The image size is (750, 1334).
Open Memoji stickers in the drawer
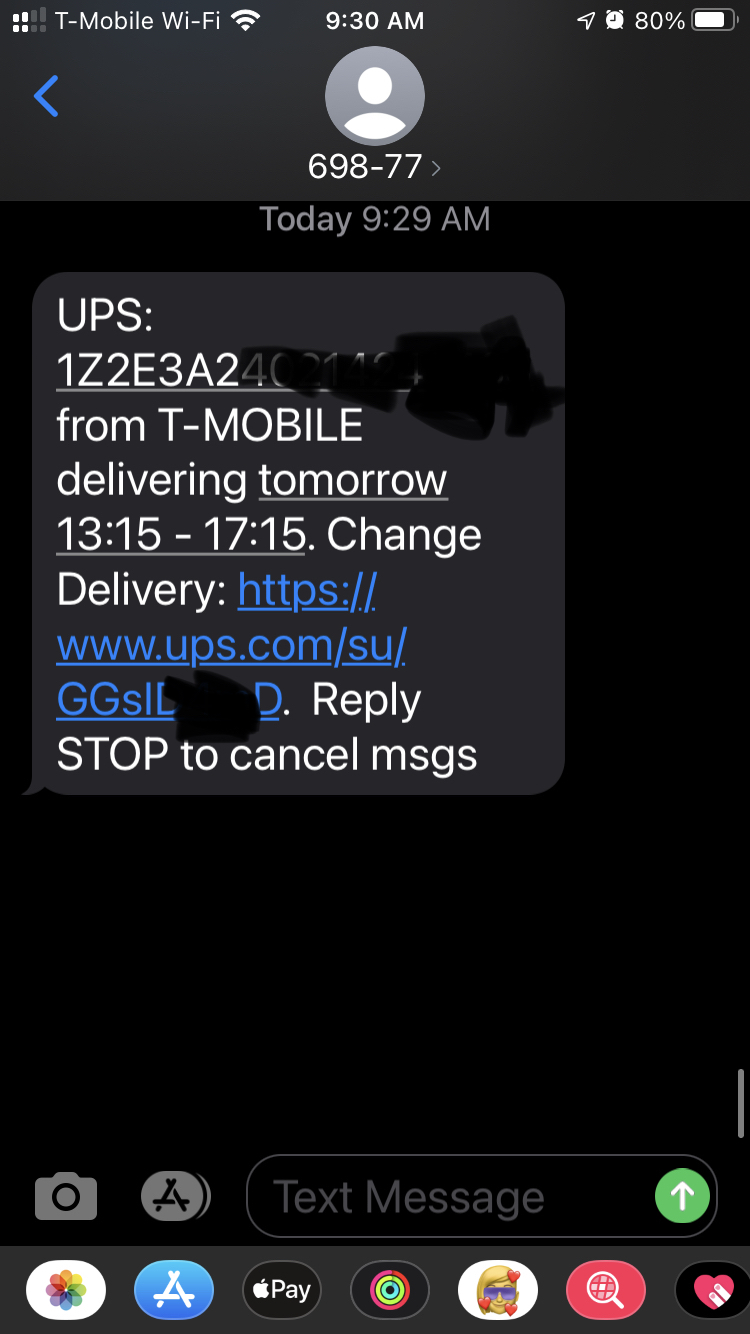click(x=497, y=1290)
